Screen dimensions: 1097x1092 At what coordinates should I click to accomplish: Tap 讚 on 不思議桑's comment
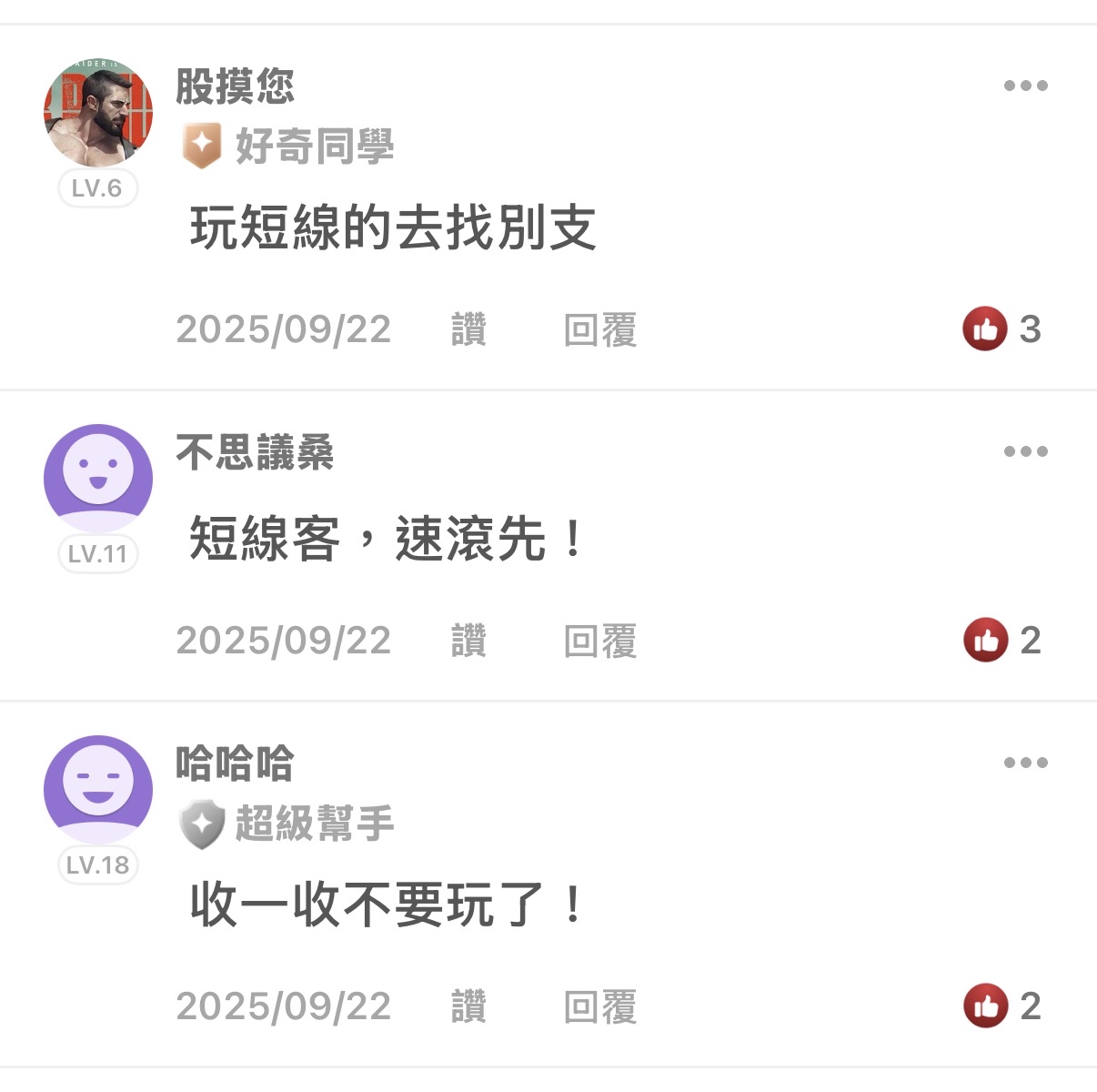[x=468, y=641]
